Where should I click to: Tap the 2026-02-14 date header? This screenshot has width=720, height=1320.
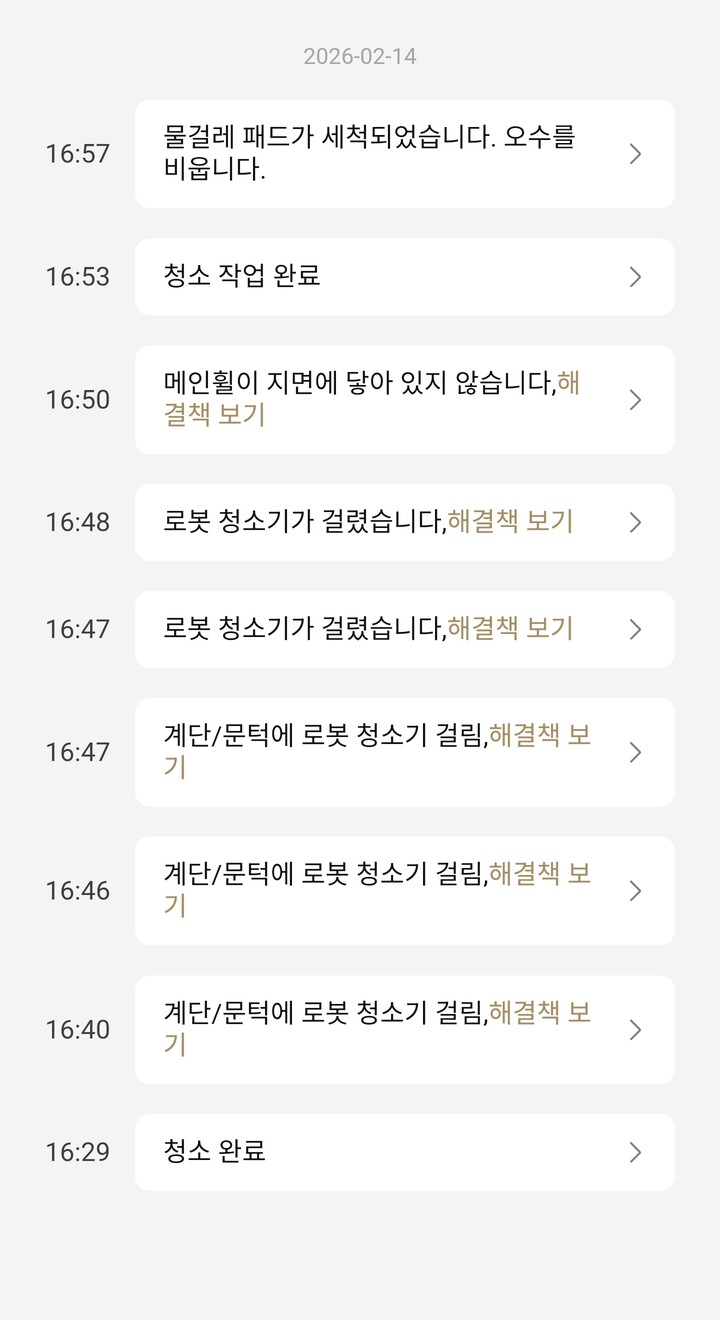point(360,57)
